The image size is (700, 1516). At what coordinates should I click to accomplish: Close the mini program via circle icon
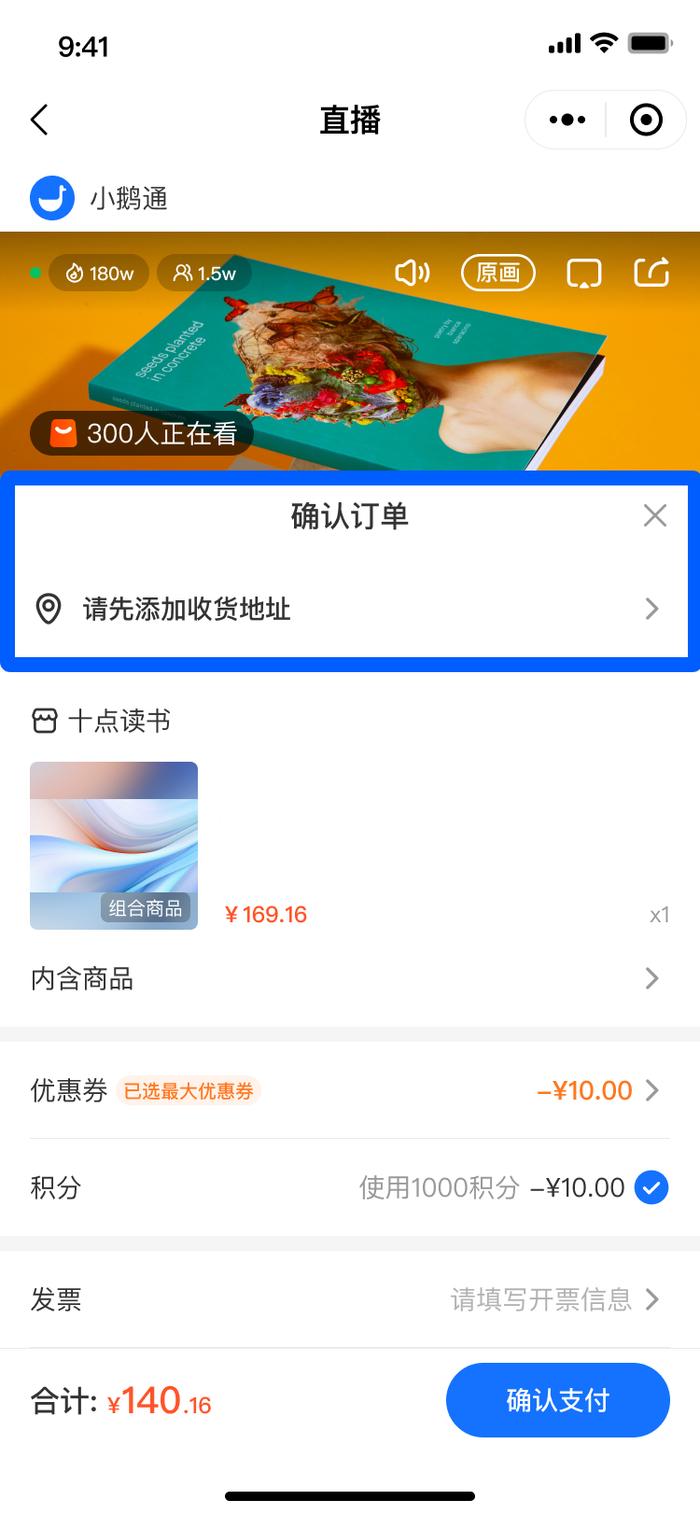click(646, 120)
